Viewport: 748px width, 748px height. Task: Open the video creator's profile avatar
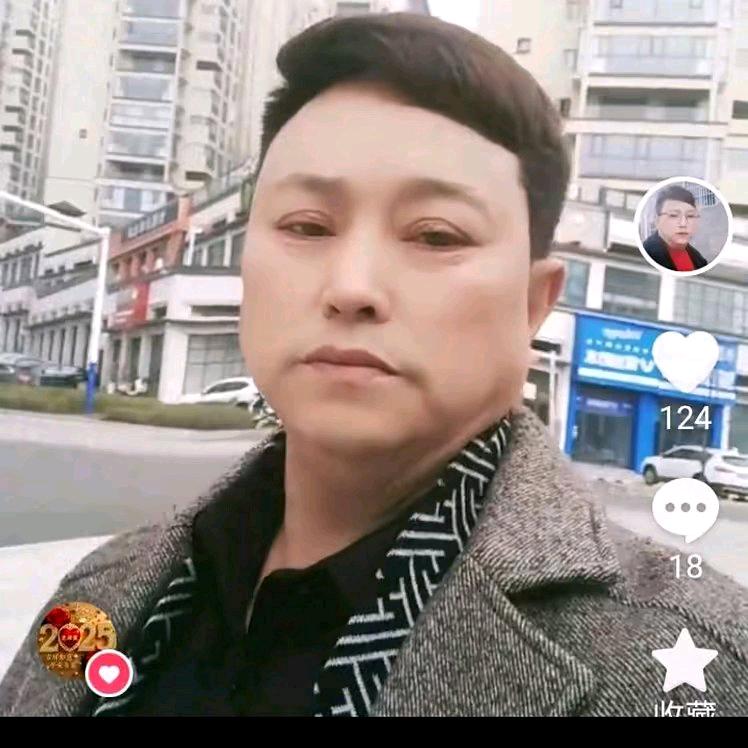tap(683, 226)
